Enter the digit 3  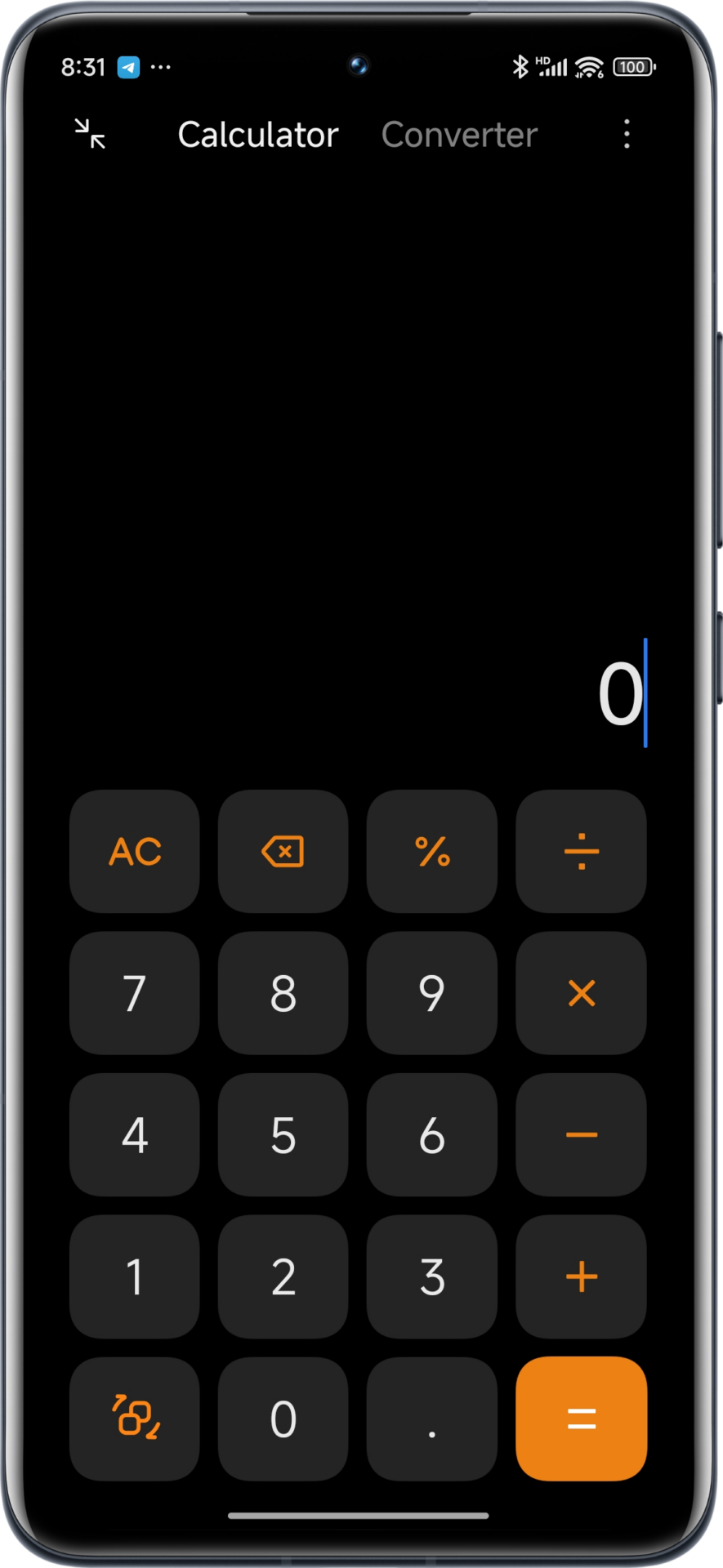(x=432, y=1276)
